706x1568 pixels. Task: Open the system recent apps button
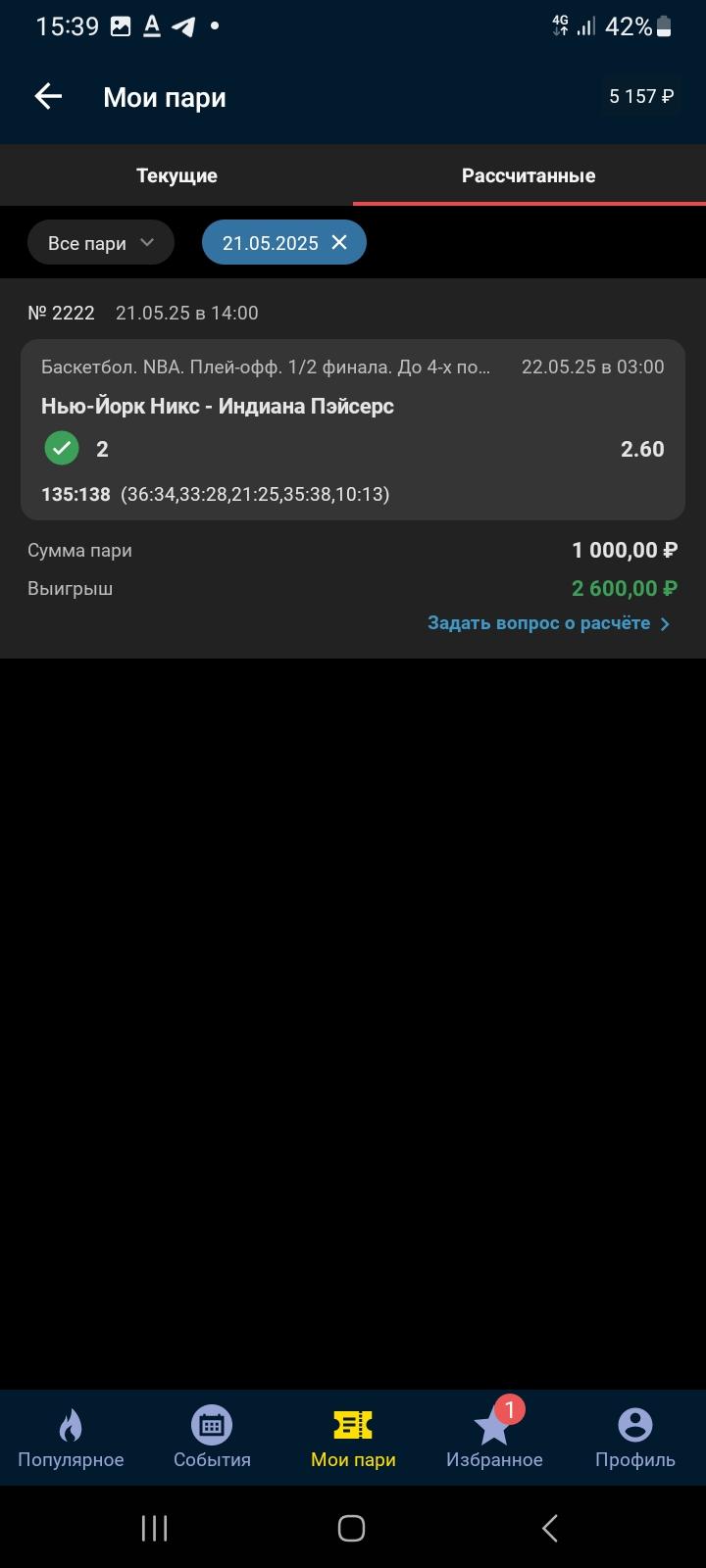tap(154, 1528)
